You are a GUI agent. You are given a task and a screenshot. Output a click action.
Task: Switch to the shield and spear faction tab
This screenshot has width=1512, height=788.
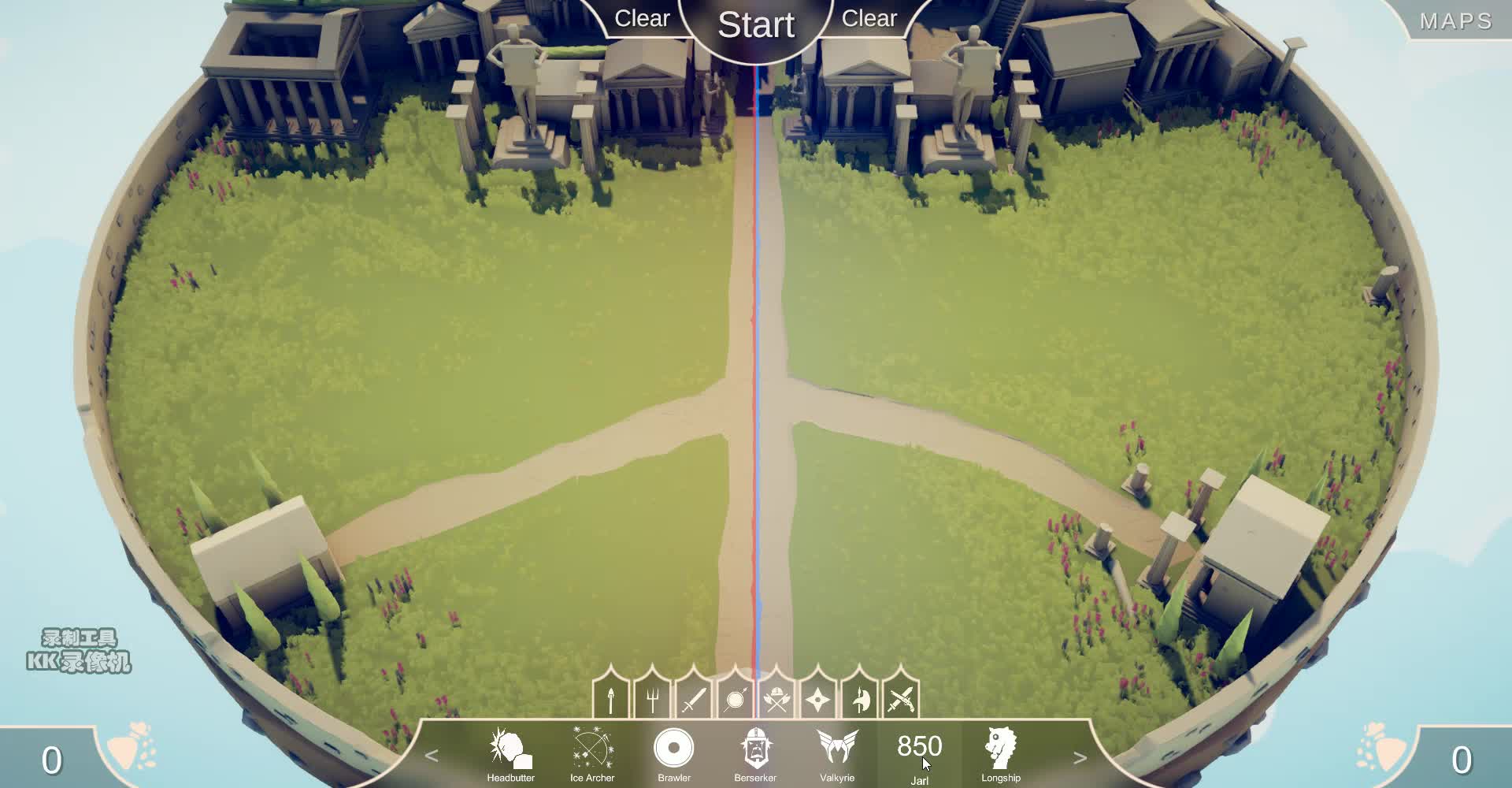735,698
